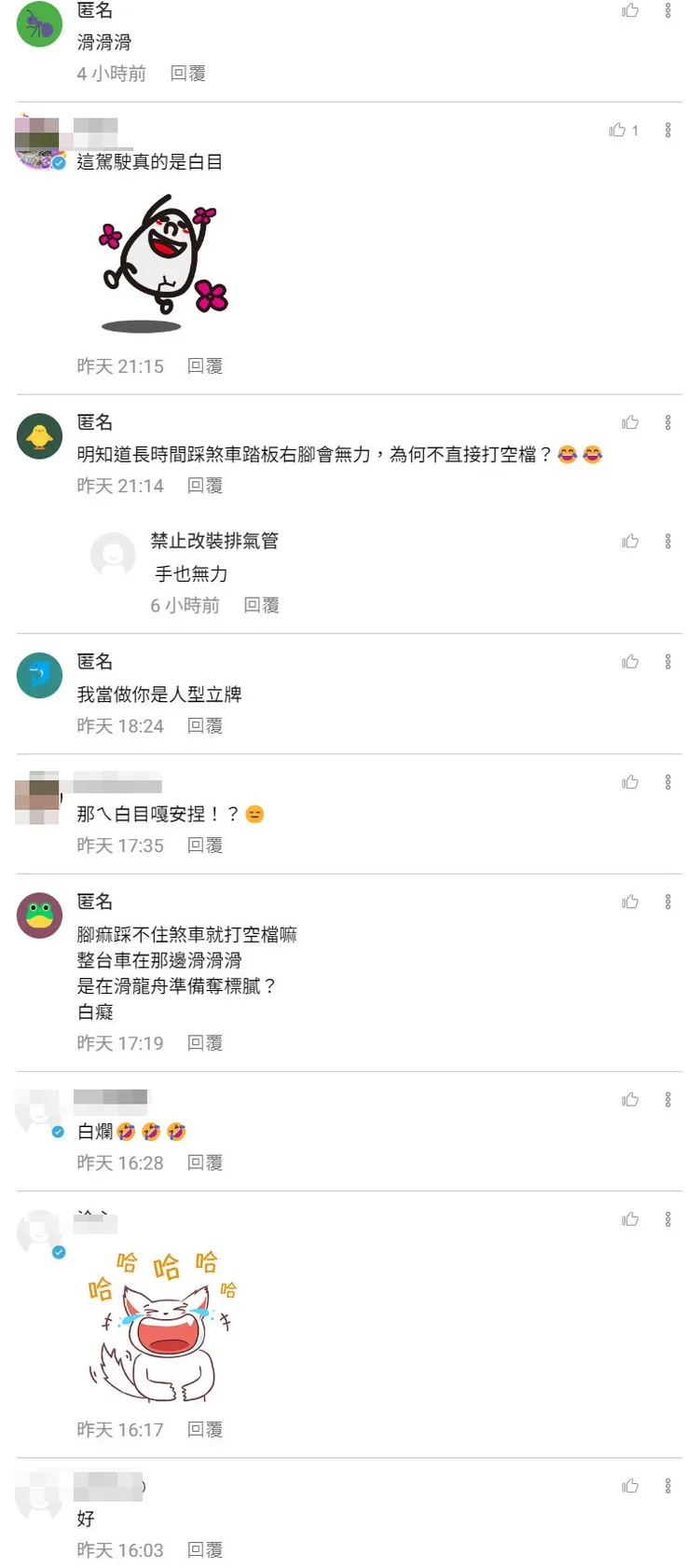
Task: Reply to the comment posted 昨天 16:28
Action: [x=205, y=1163]
